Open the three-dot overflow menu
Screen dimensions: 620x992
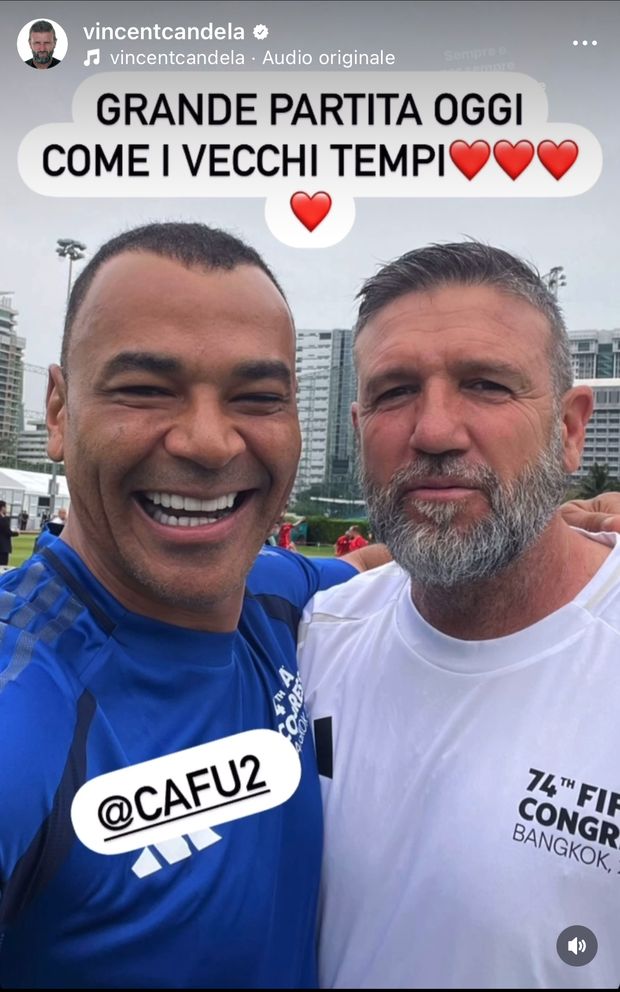point(584,43)
